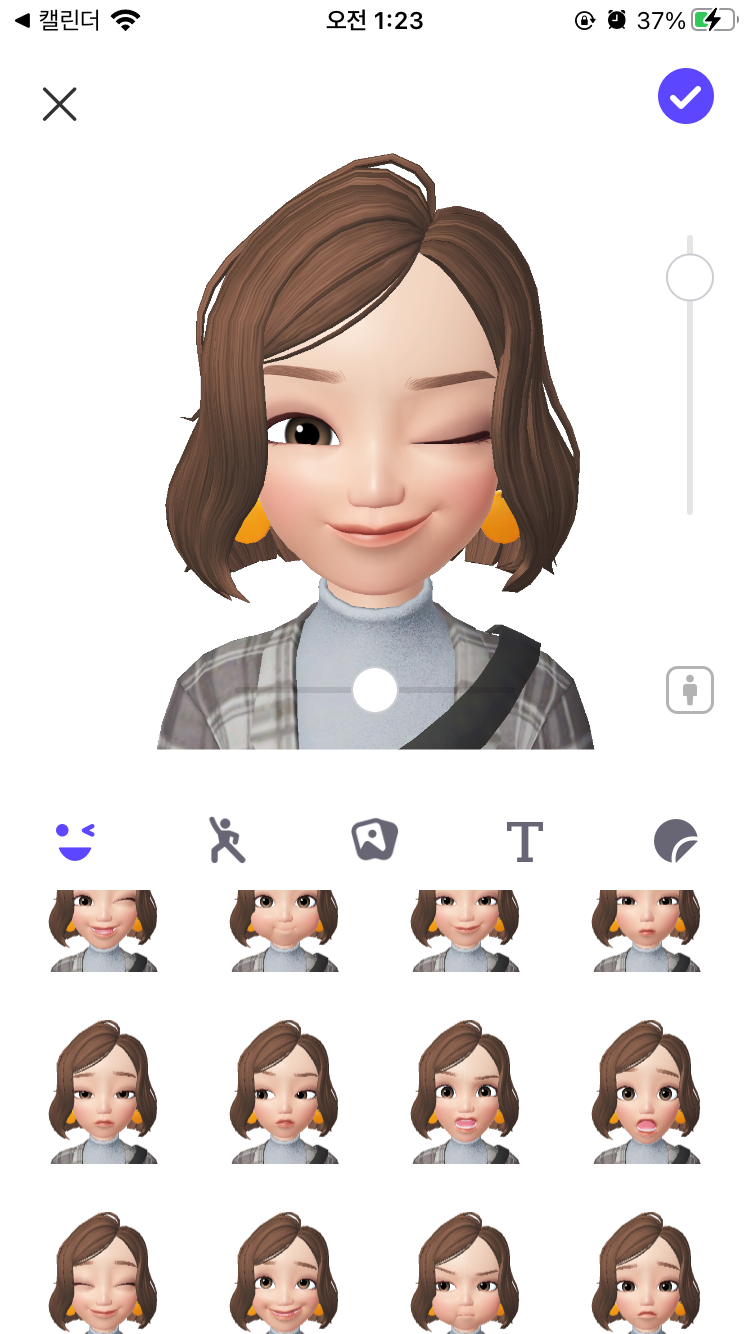Choose the big grin wide-eyed expression

[284, 1272]
